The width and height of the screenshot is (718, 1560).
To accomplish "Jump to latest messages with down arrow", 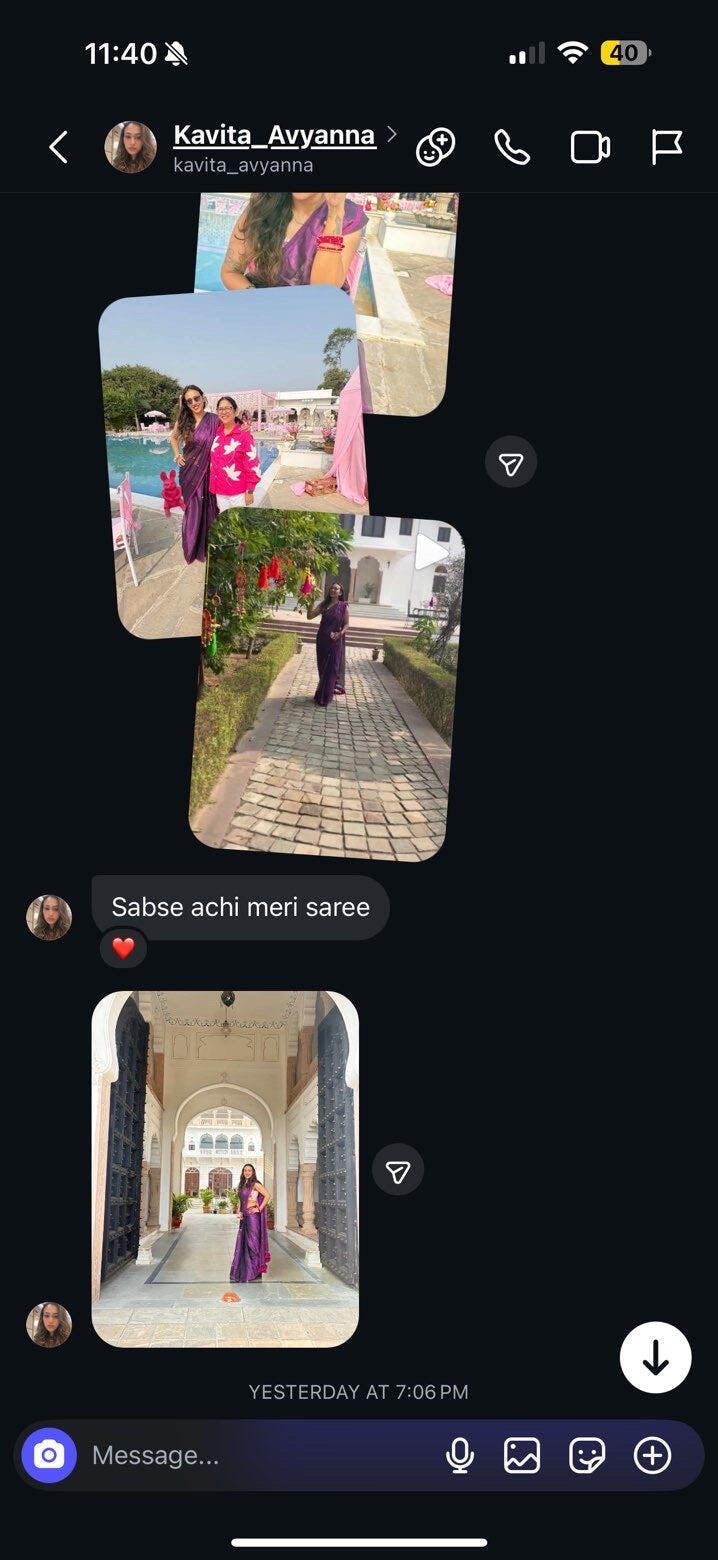I will tap(655, 1357).
